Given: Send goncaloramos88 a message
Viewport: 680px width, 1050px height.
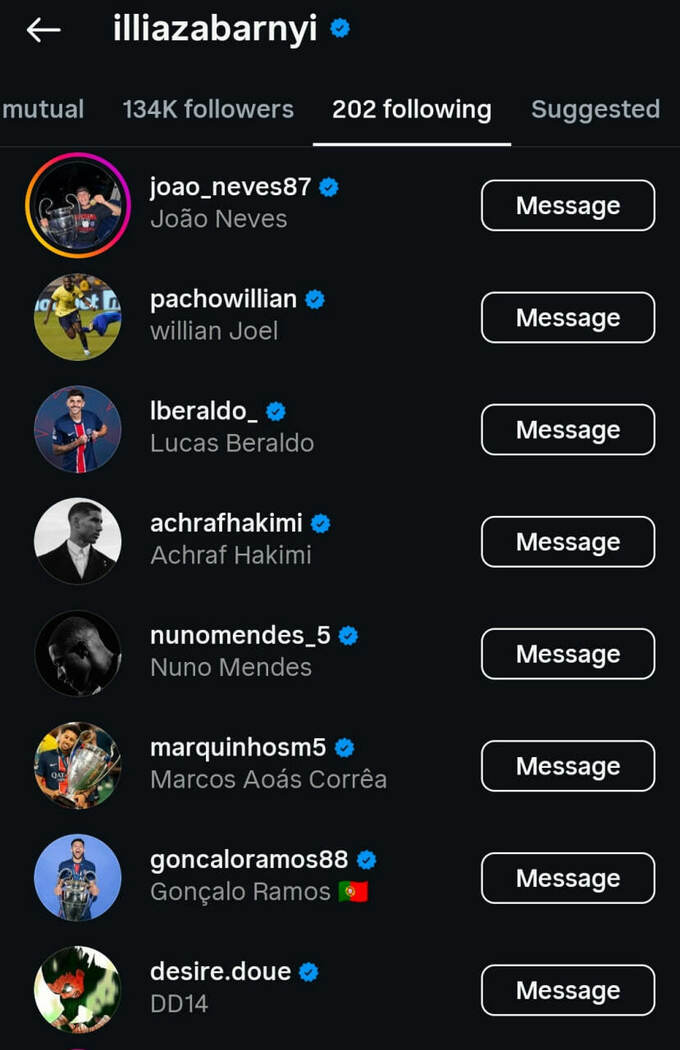Looking at the screenshot, I should pyautogui.click(x=567, y=878).
